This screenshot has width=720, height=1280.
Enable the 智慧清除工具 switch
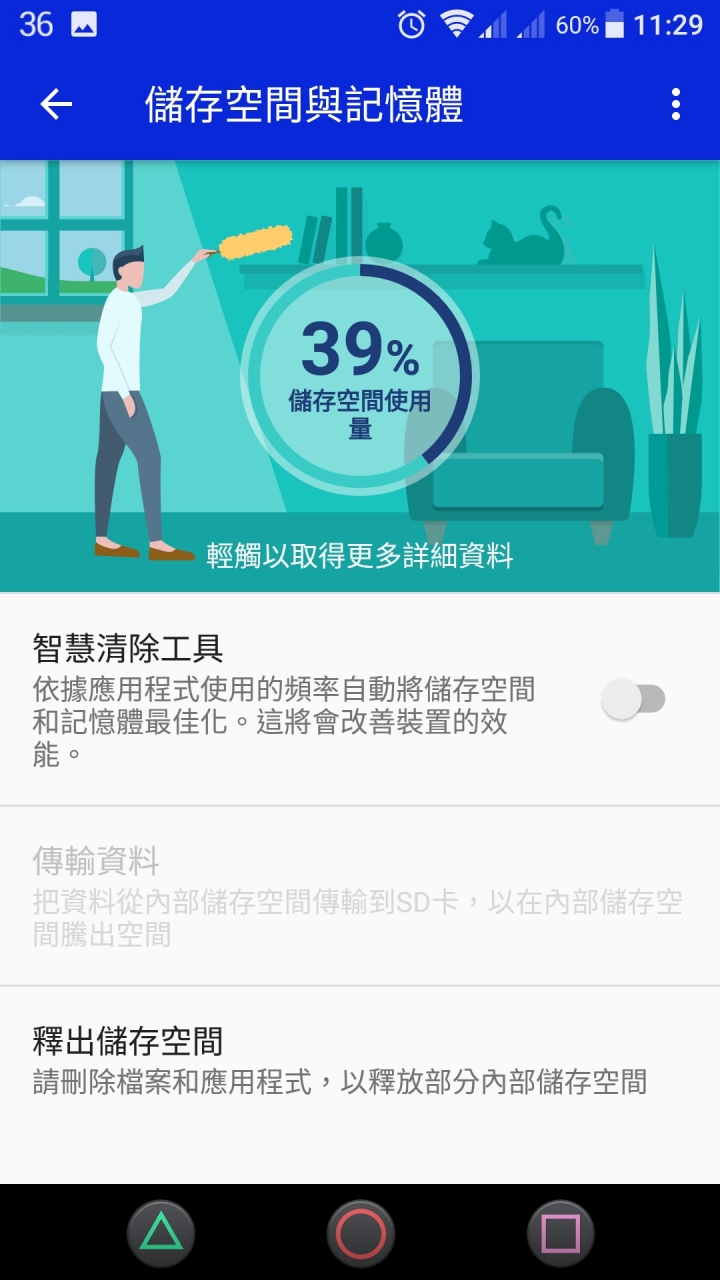pos(633,699)
